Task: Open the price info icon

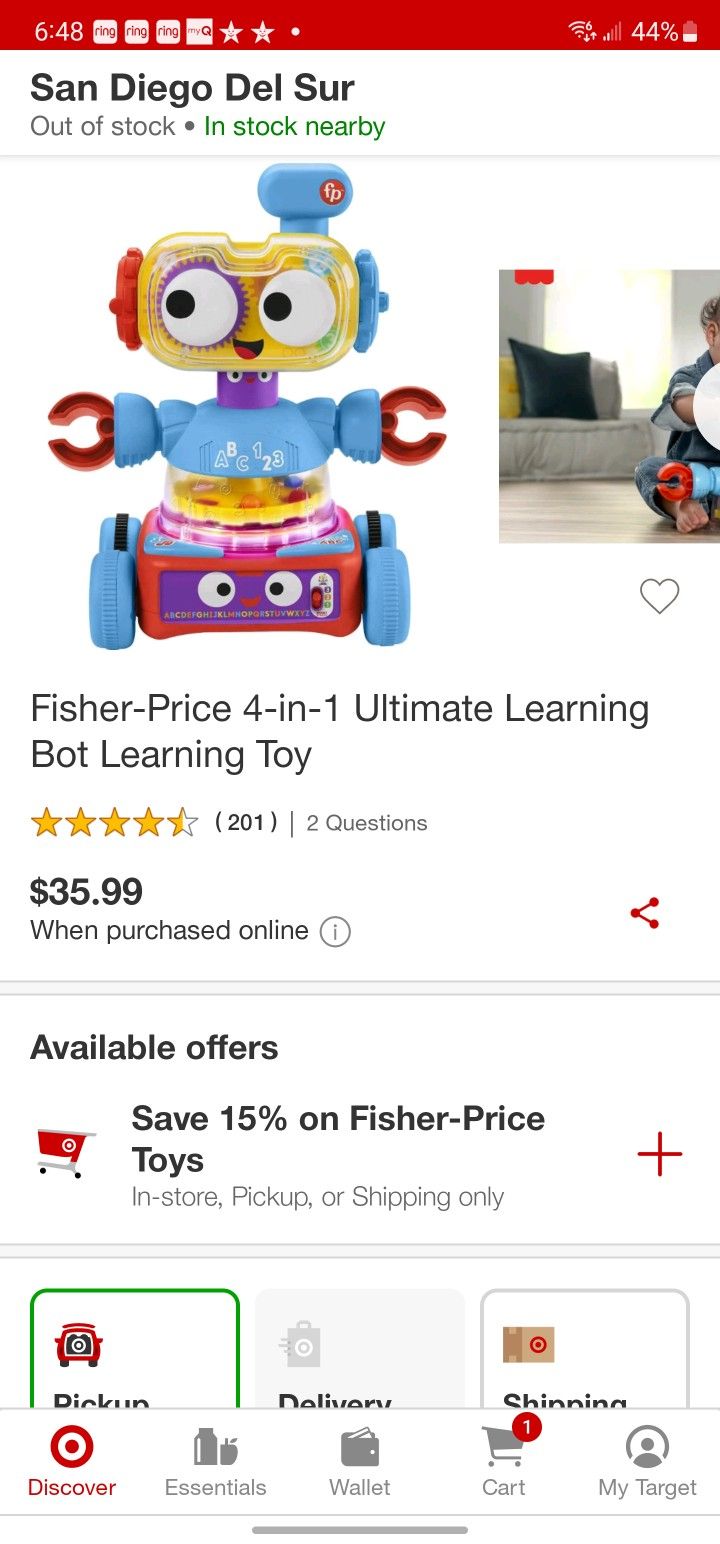Action: [x=335, y=932]
